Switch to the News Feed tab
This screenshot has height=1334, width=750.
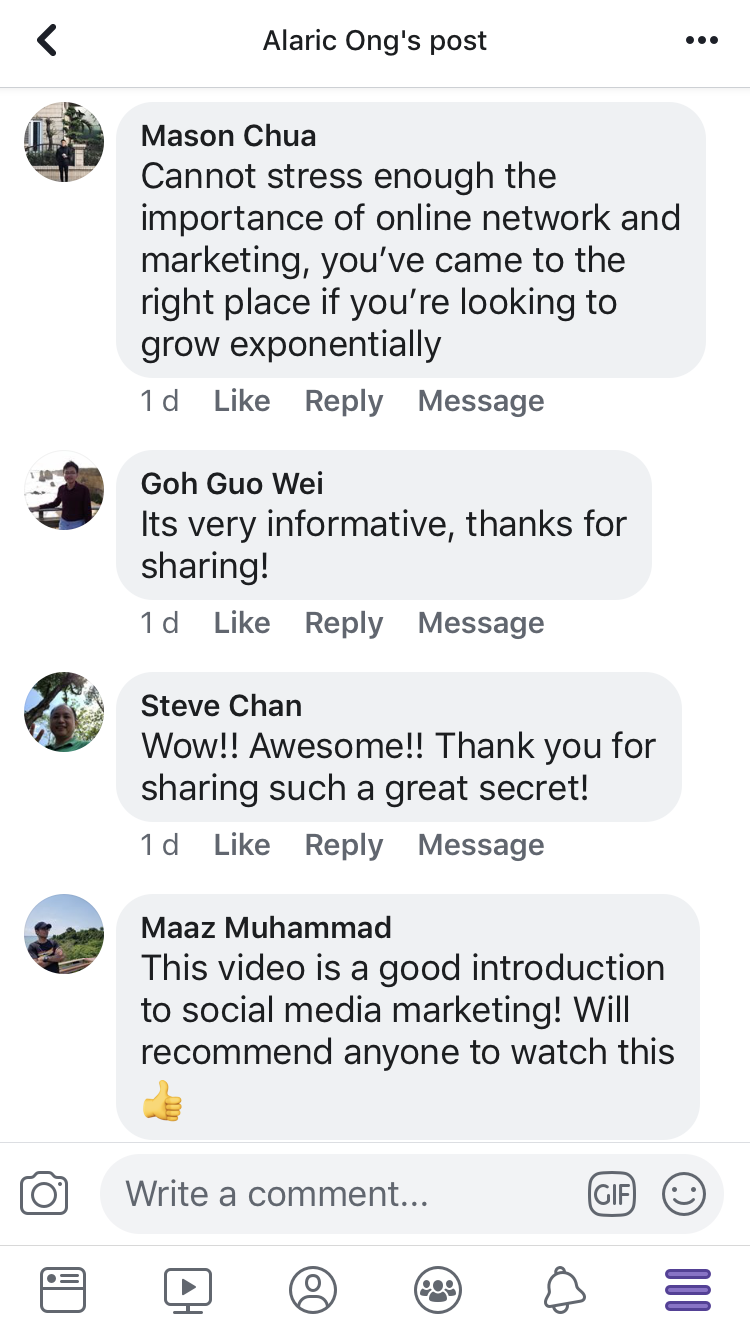point(63,1289)
